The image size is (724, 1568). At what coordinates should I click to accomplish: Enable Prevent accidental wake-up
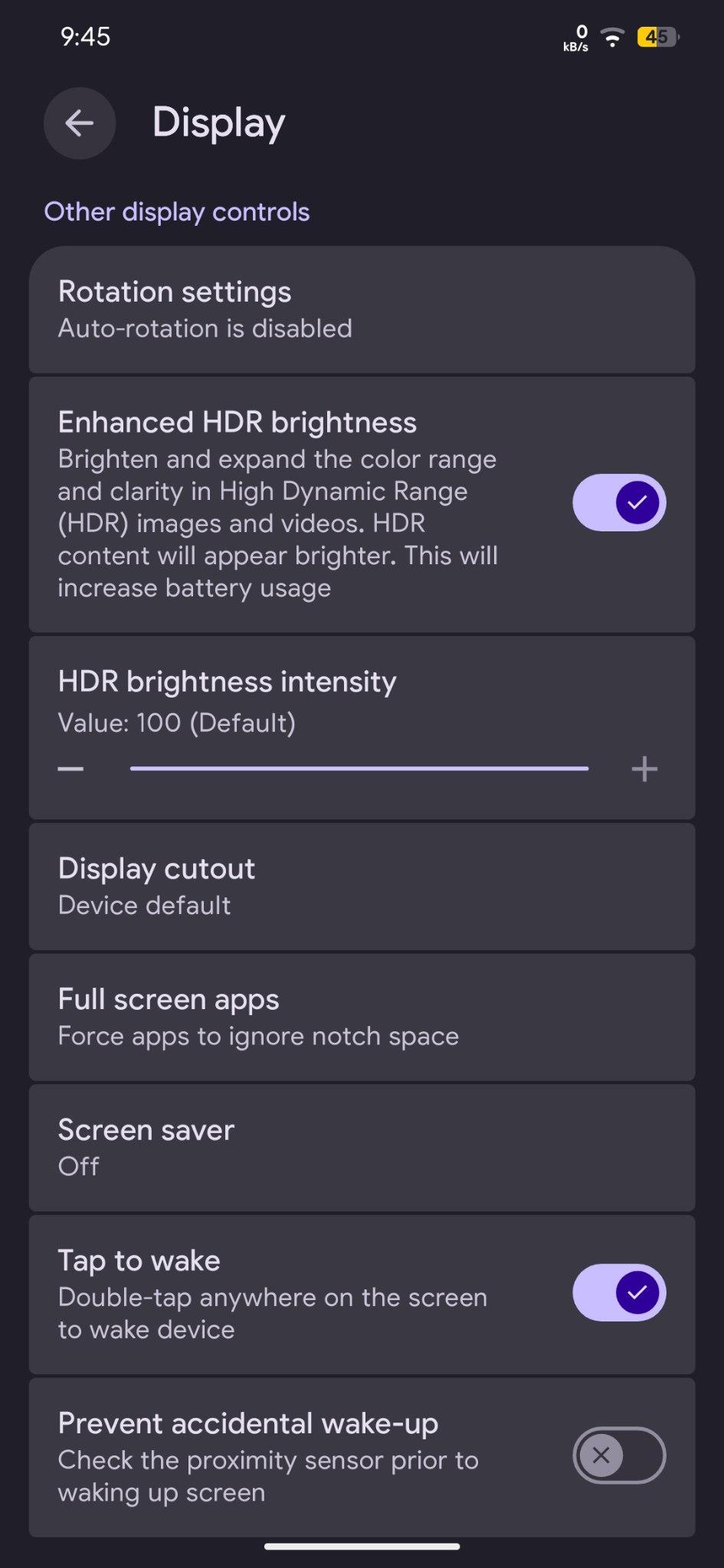click(x=619, y=1455)
